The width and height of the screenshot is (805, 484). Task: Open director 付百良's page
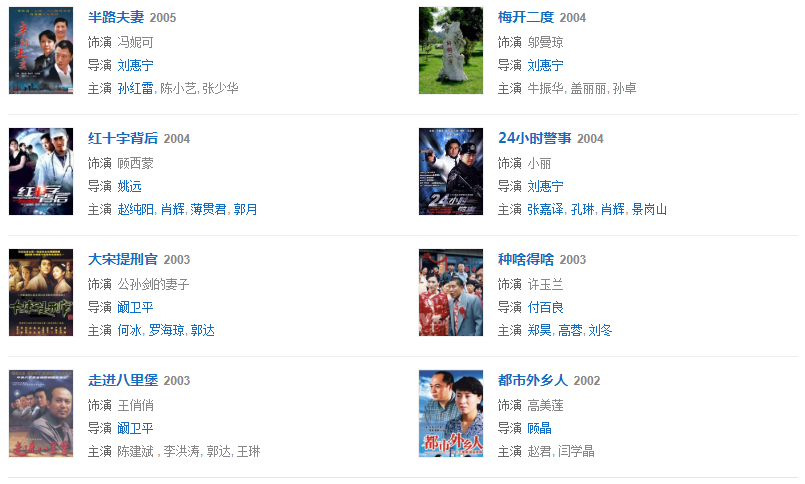click(x=545, y=307)
